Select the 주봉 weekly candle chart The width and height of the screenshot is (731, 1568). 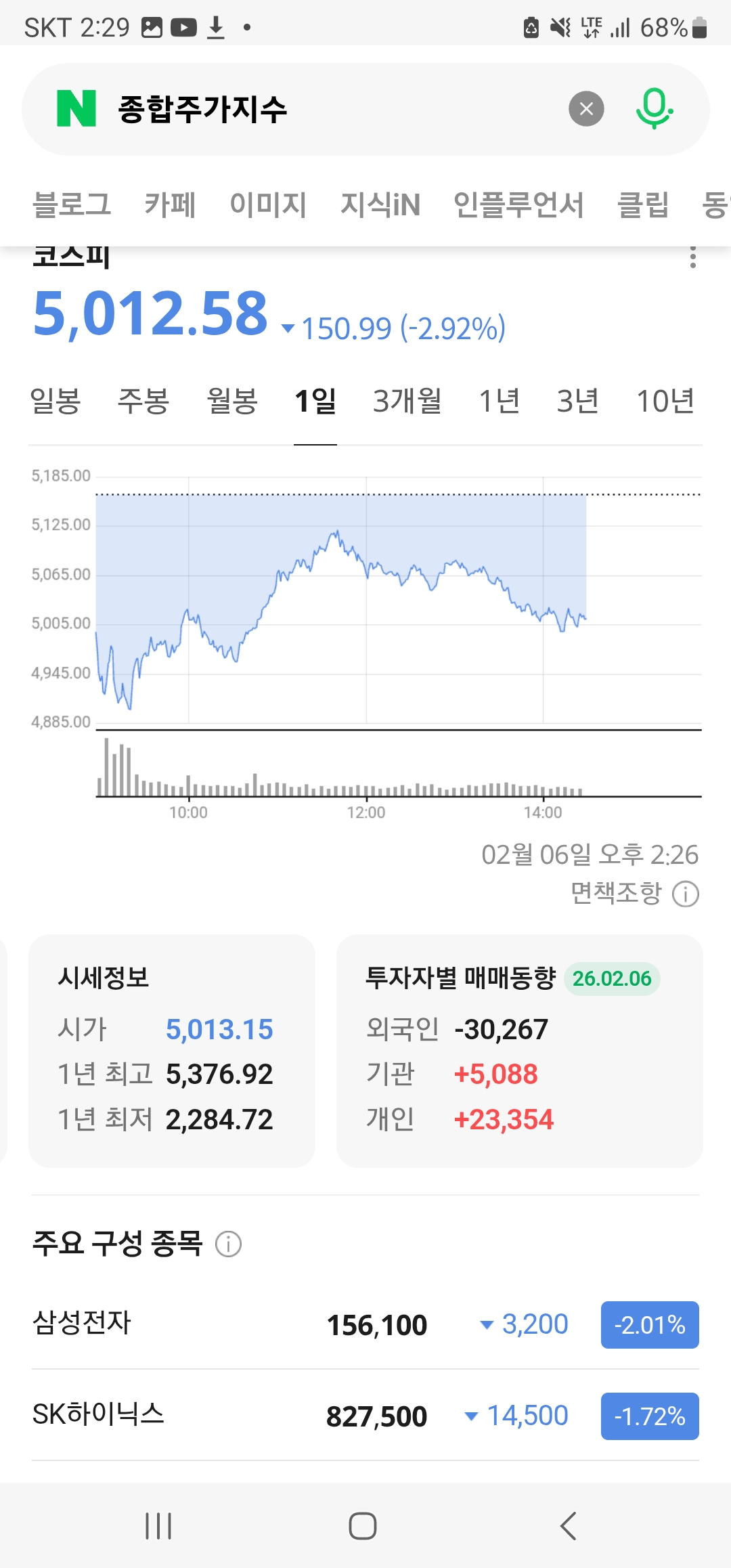point(143,401)
